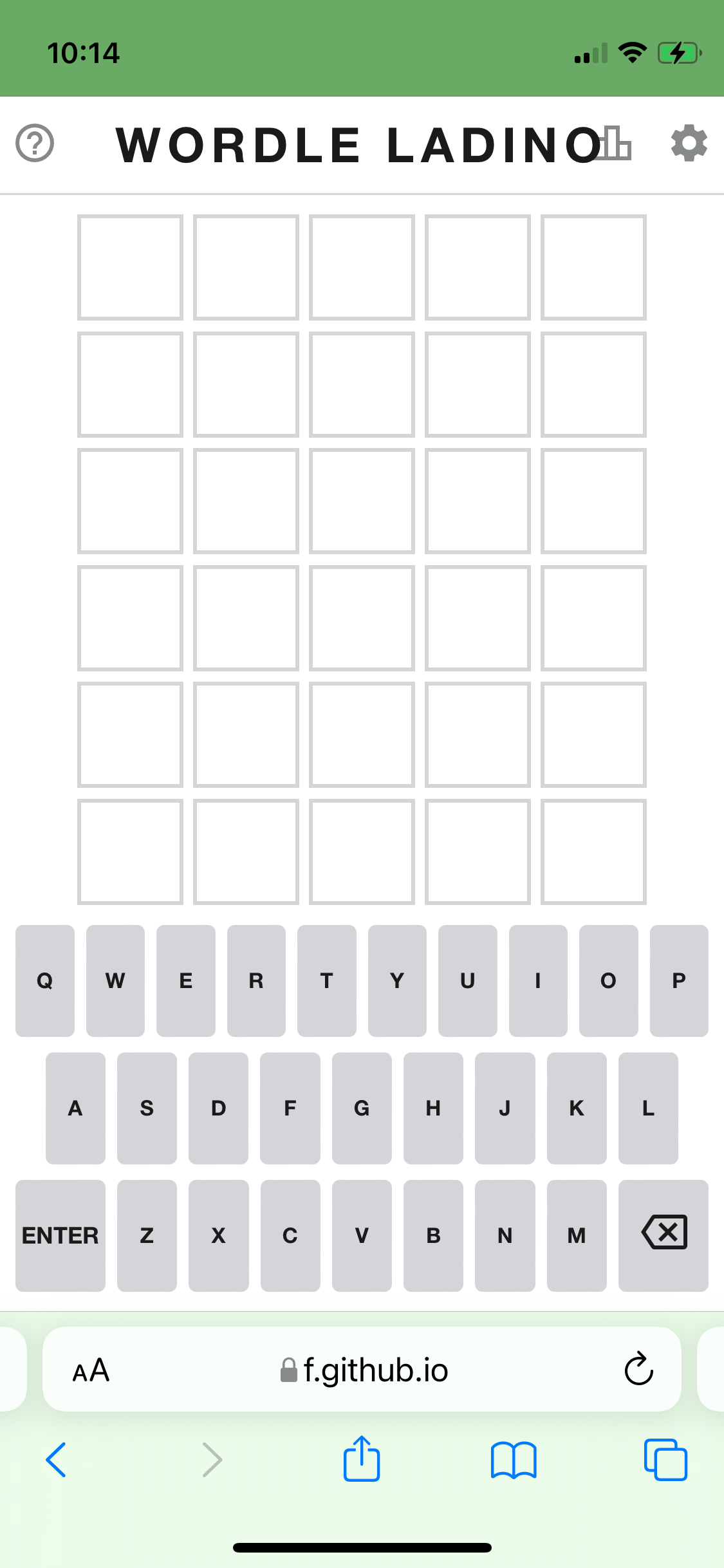View the statistics chart icon

615,143
